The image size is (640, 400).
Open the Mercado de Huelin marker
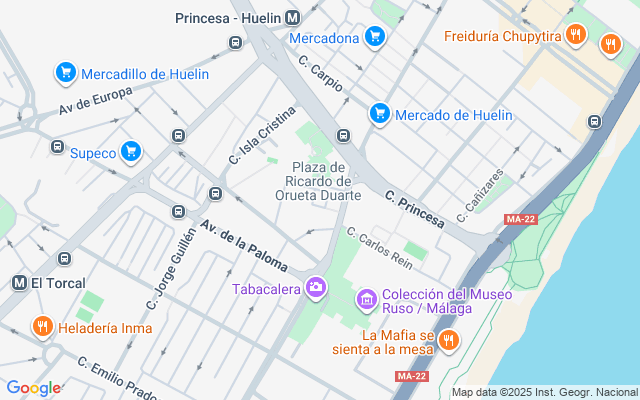pyautogui.click(x=379, y=114)
